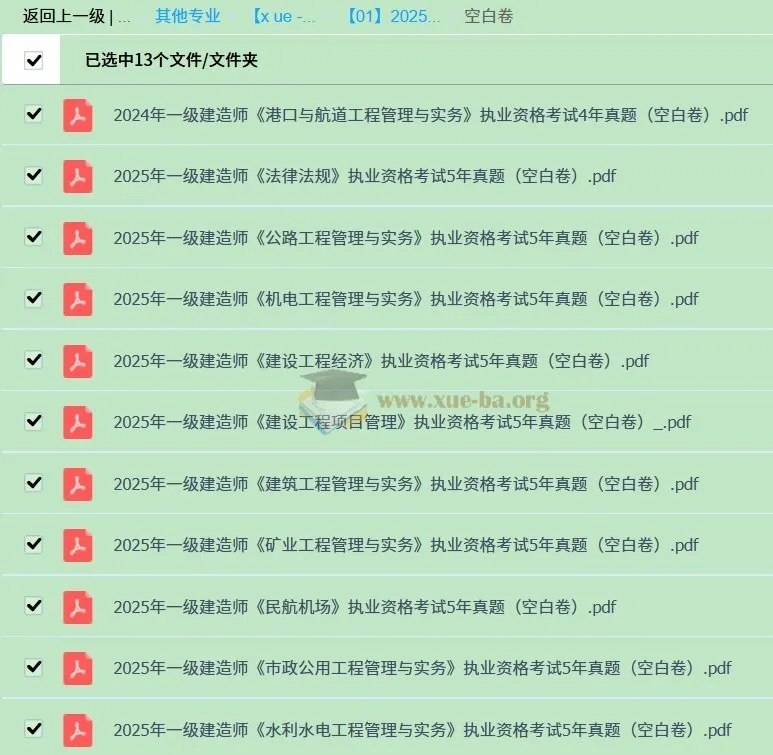The height and width of the screenshot is (755, 773).
Task: Open the 《水利水电工程管理与实务》 PDF file
Action: pos(422,729)
